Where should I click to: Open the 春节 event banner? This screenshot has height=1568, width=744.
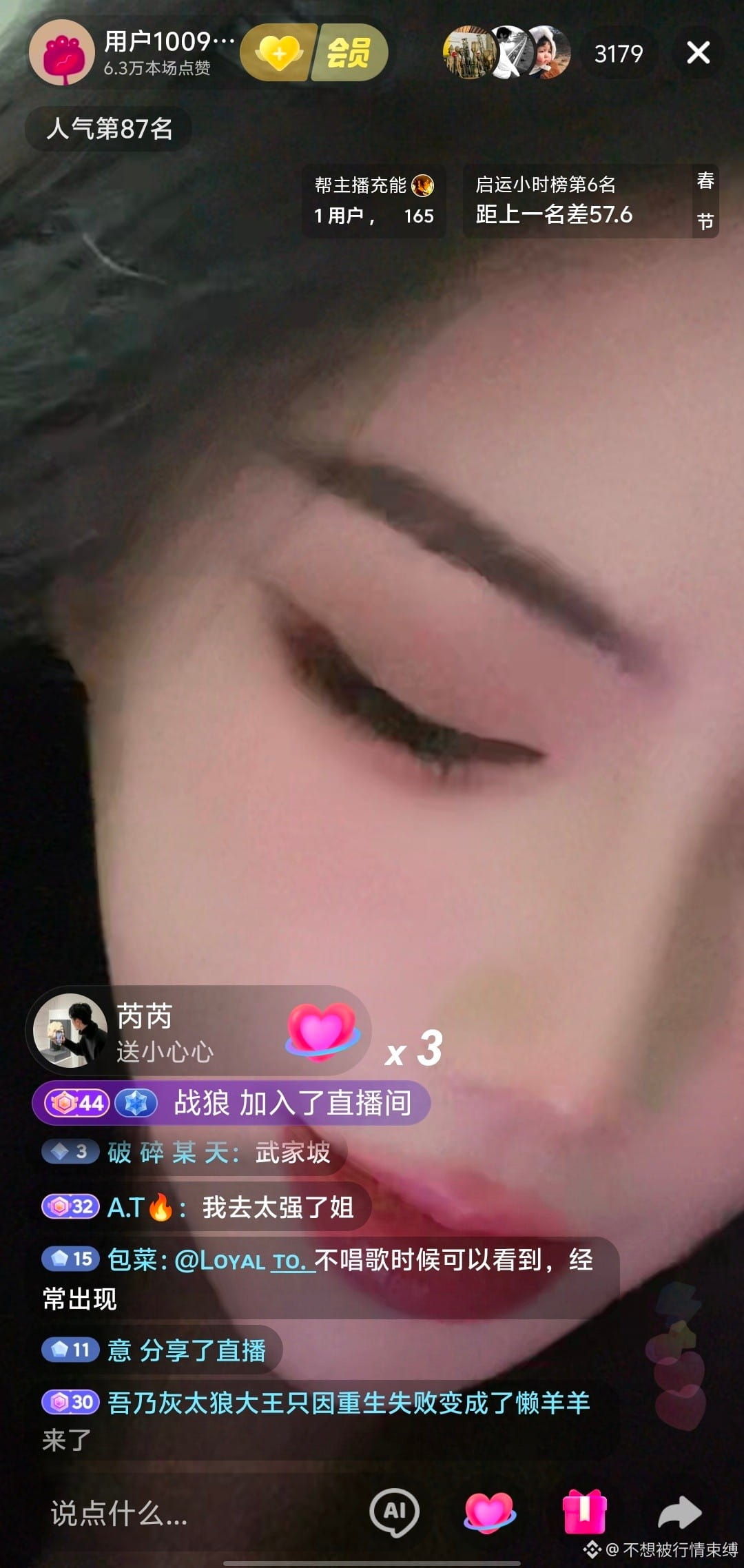(705, 200)
